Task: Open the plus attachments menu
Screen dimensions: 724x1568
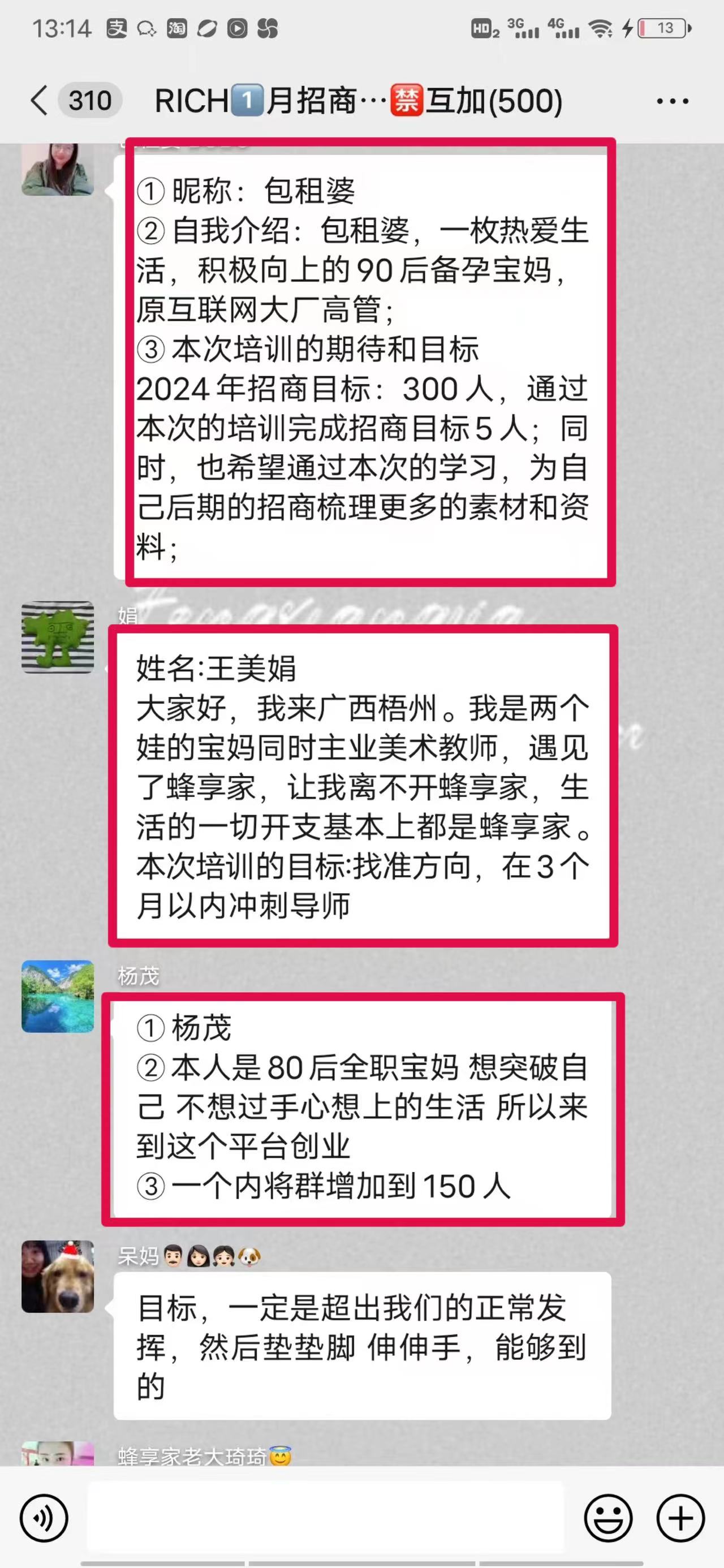Action: (680, 1518)
